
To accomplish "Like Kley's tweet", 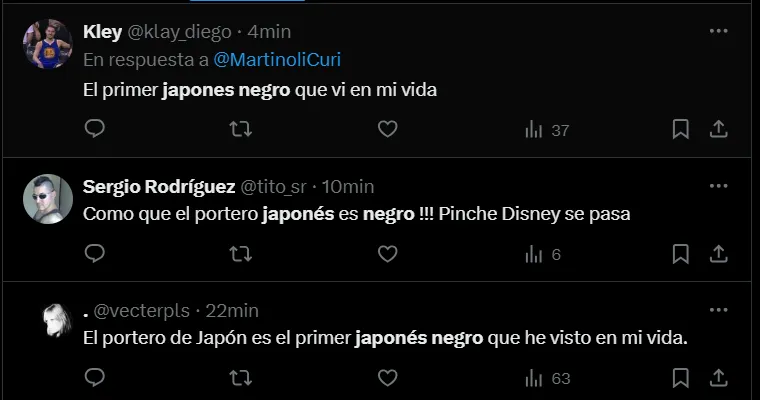I will tap(387, 129).
